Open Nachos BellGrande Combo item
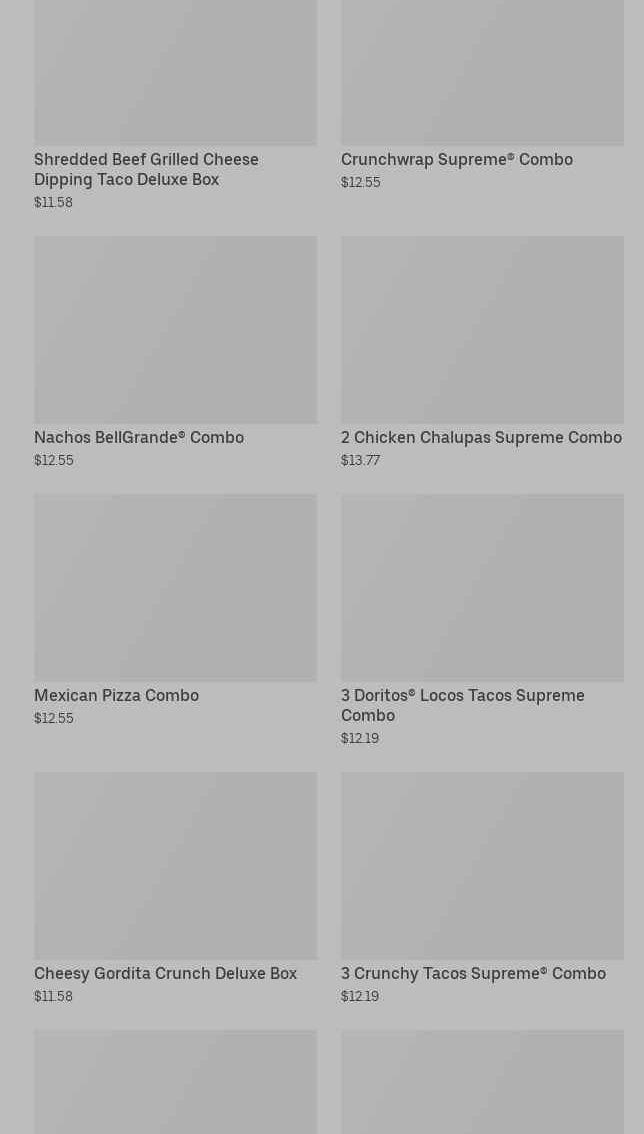Screen dimensions: 644x1134 (x=139, y=437)
